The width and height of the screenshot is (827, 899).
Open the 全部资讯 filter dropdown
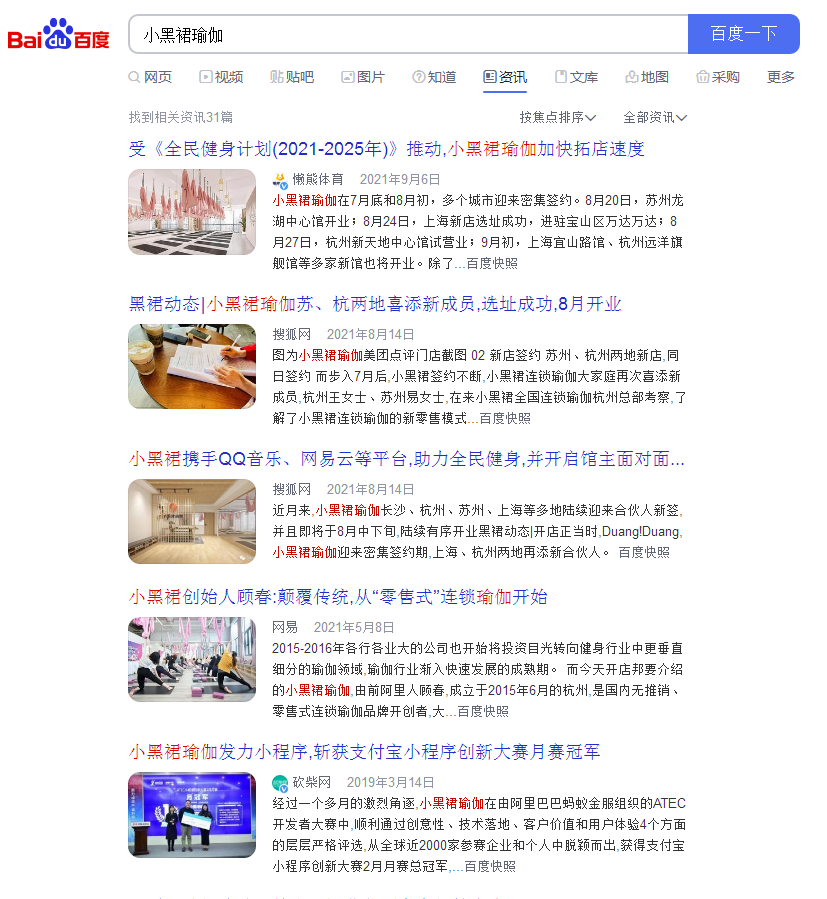click(x=655, y=117)
